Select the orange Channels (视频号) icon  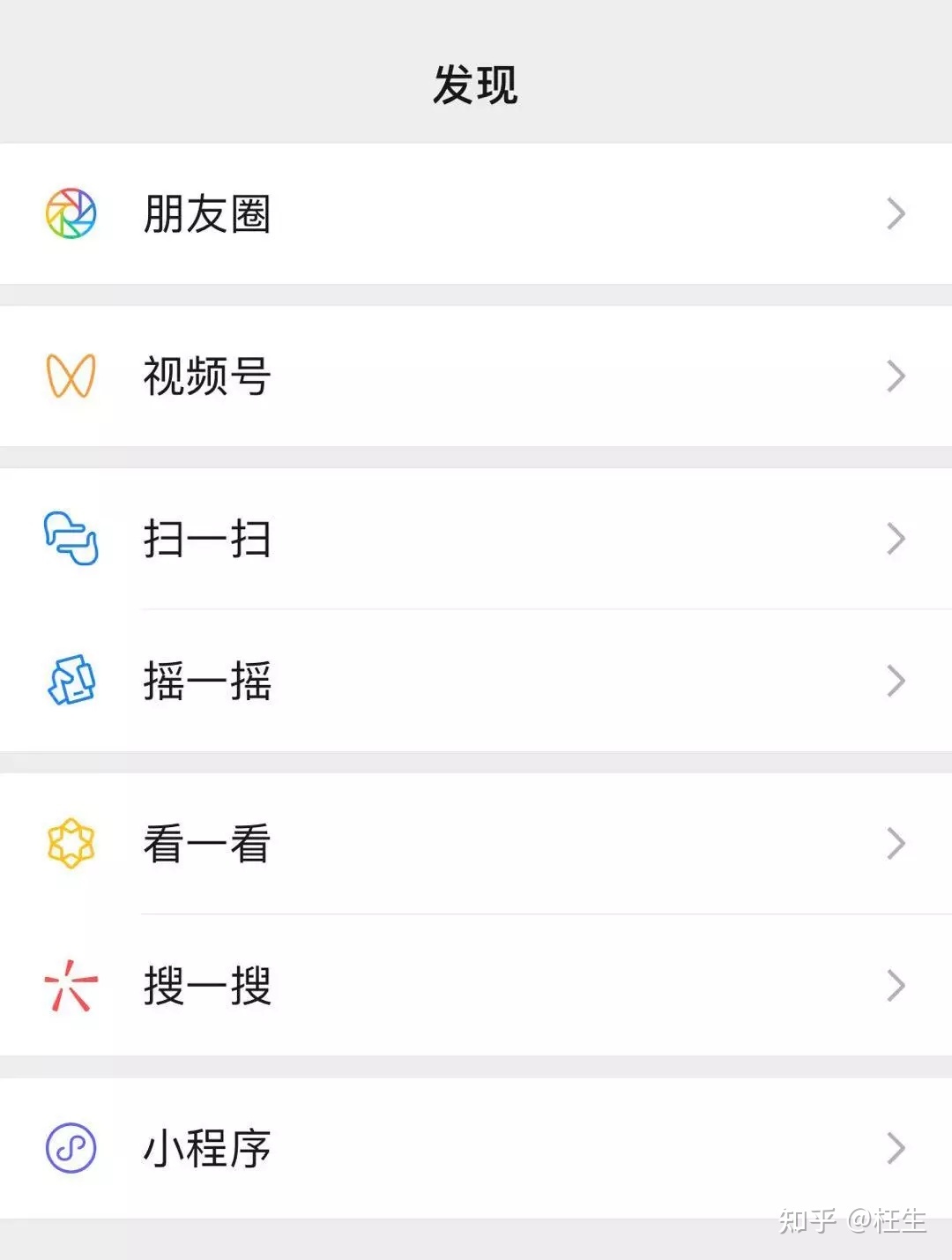point(71,375)
